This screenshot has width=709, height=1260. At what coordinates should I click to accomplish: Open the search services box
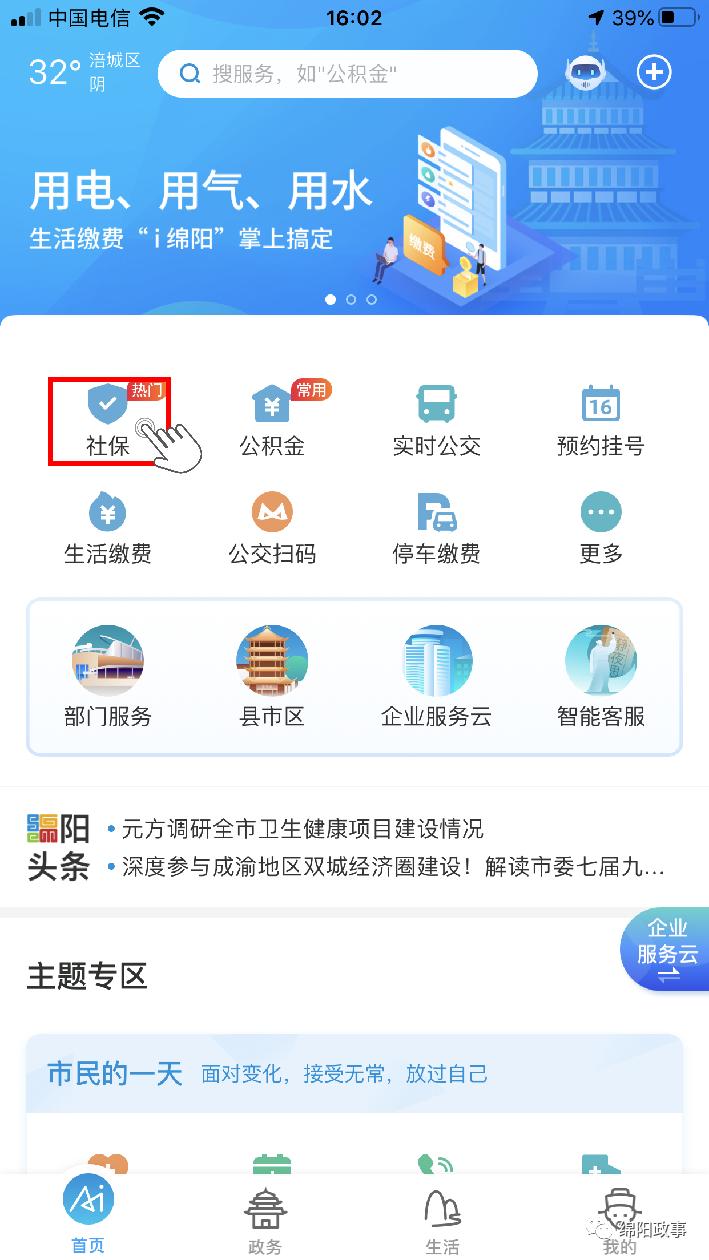tap(347, 73)
